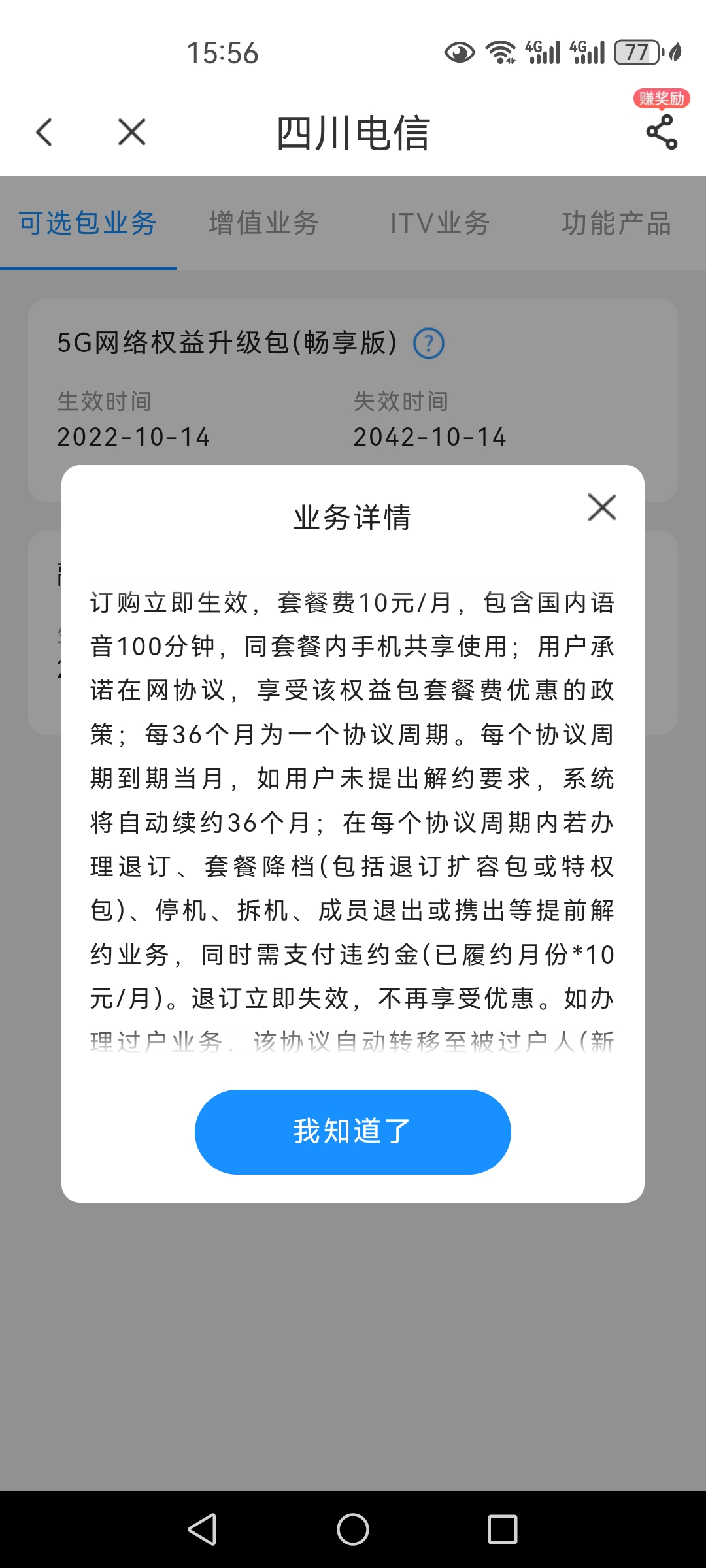Viewport: 706px width, 1568px height.
Task: Tap the 我知道了 button
Action: [x=352, y=1132]
